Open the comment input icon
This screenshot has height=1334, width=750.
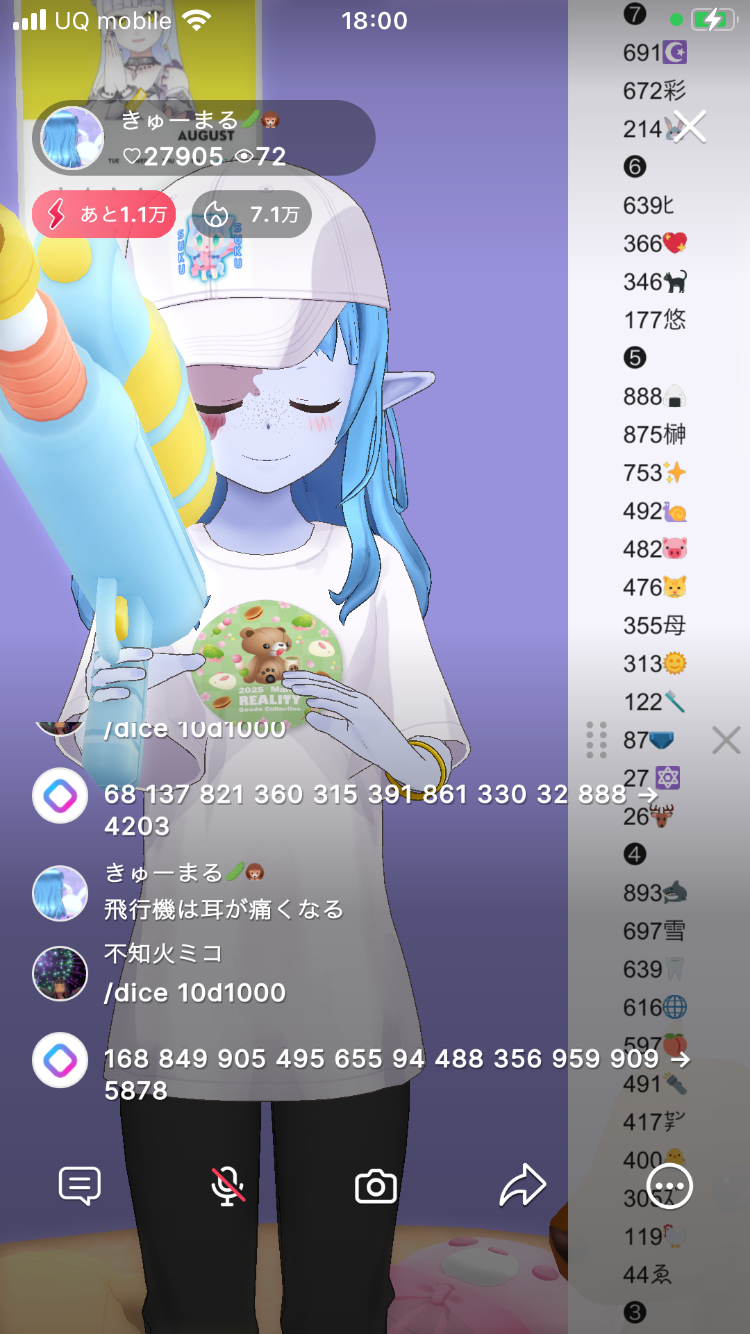click(80, 1186)
